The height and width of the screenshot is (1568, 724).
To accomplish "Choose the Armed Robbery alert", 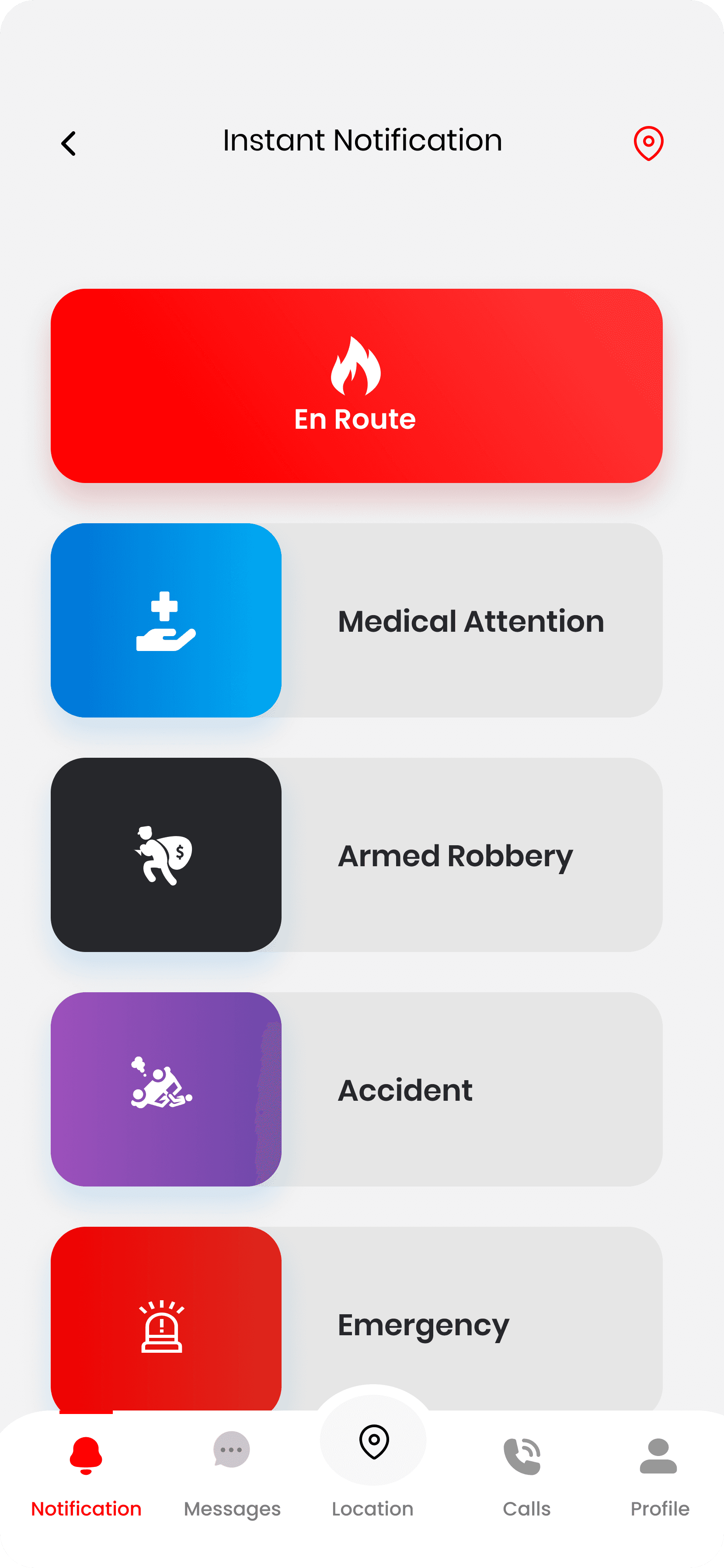I will pos(356,854).
